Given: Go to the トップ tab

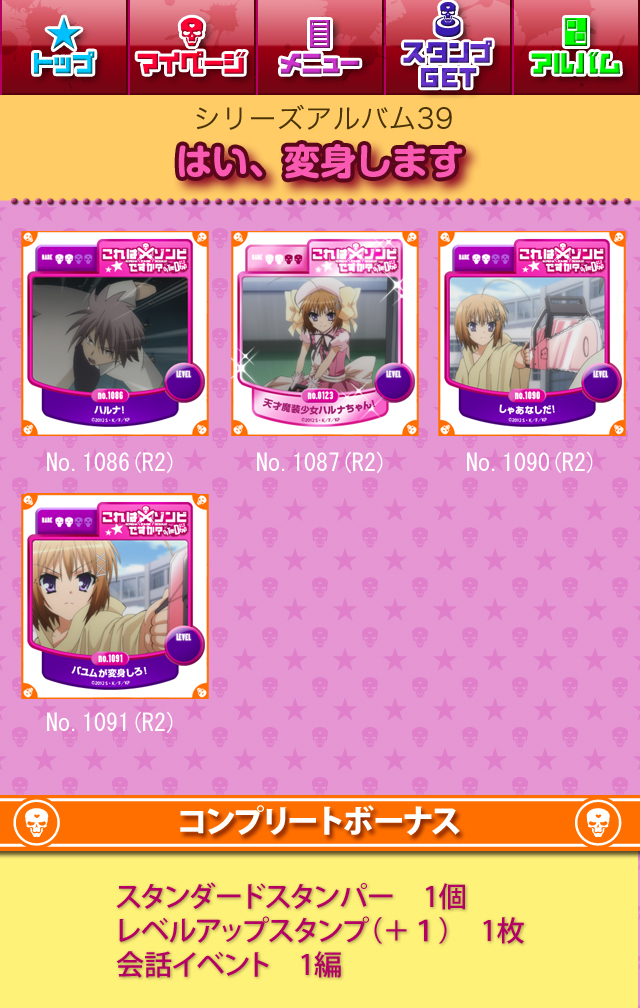Looking at the screenshot, I should (64, 47).
